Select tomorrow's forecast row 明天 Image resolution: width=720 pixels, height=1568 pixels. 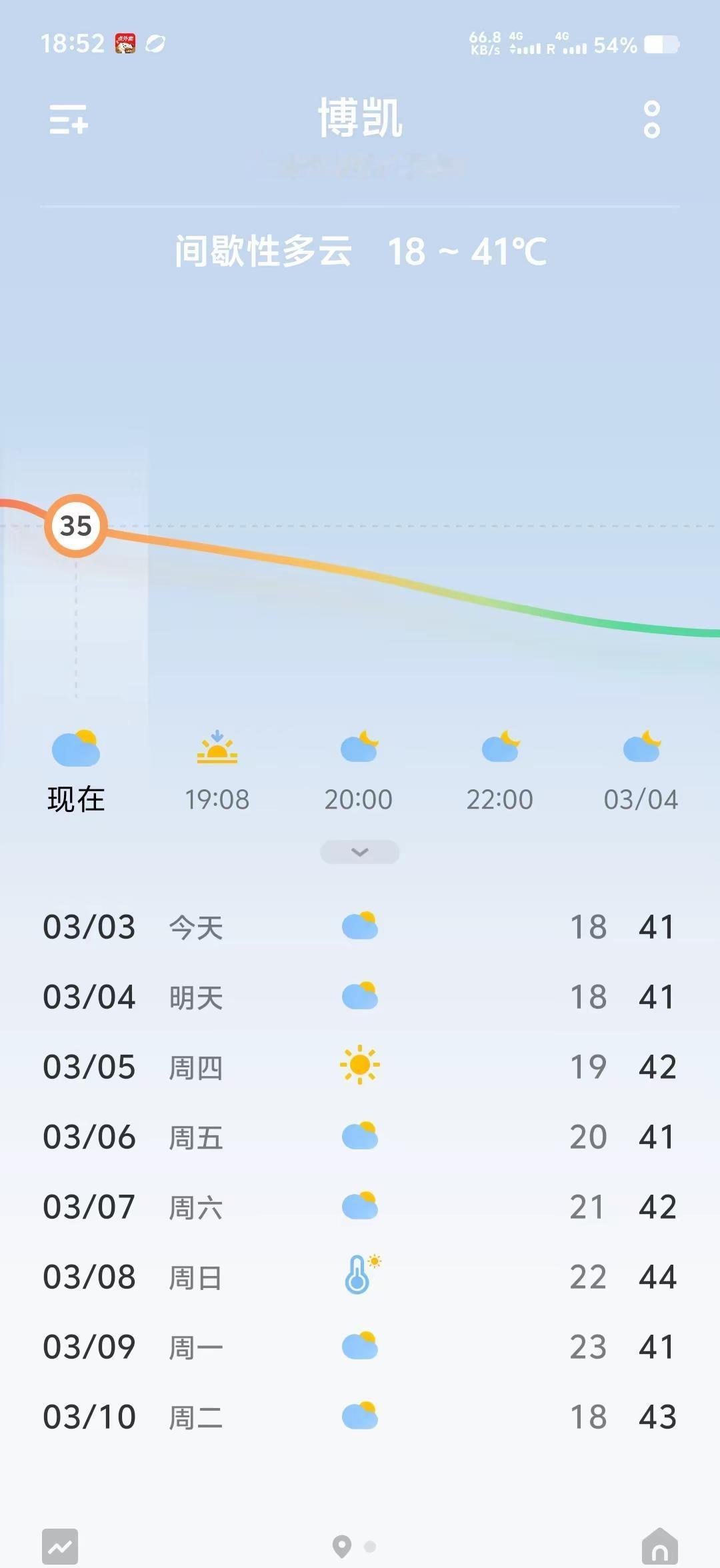(x=360, y=997)
